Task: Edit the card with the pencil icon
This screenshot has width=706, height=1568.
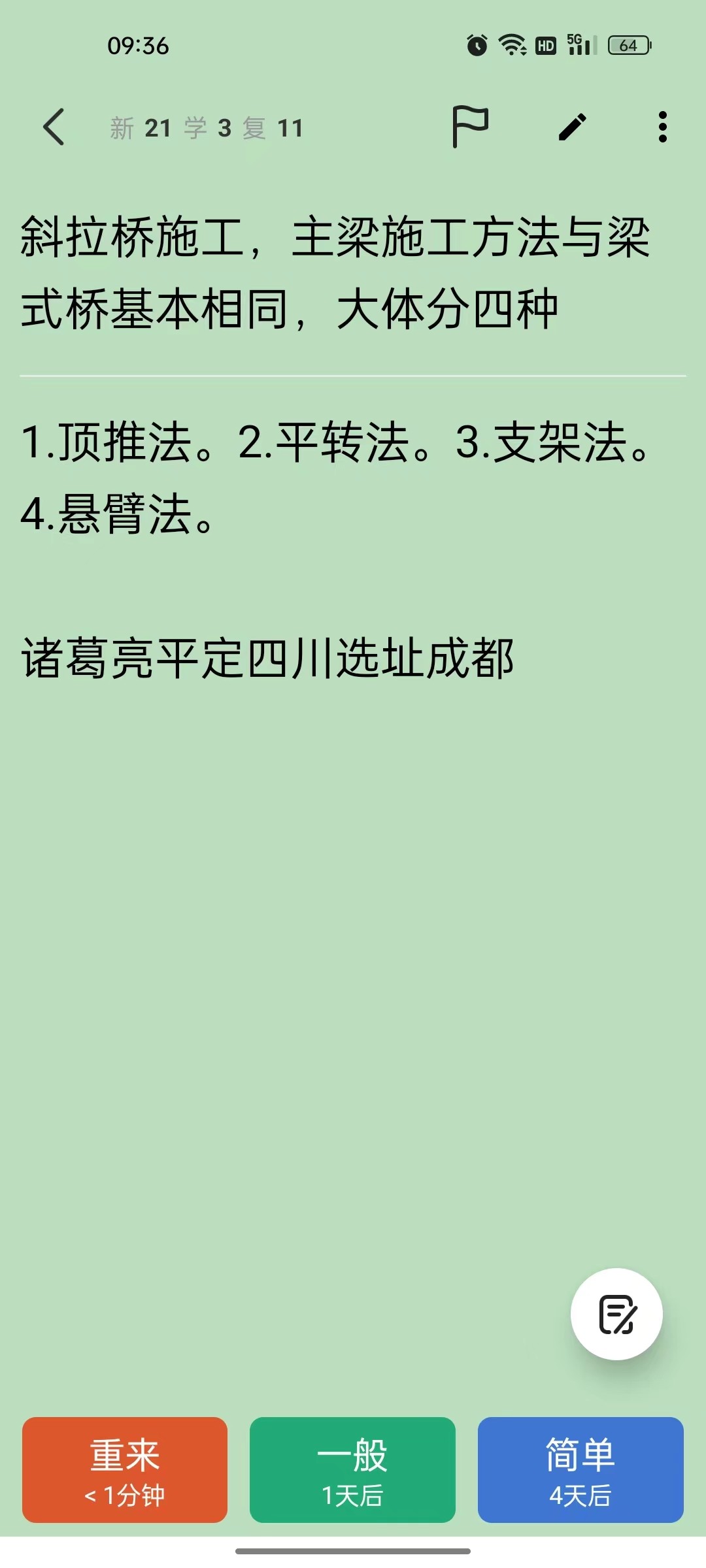Action: [572, 127]
